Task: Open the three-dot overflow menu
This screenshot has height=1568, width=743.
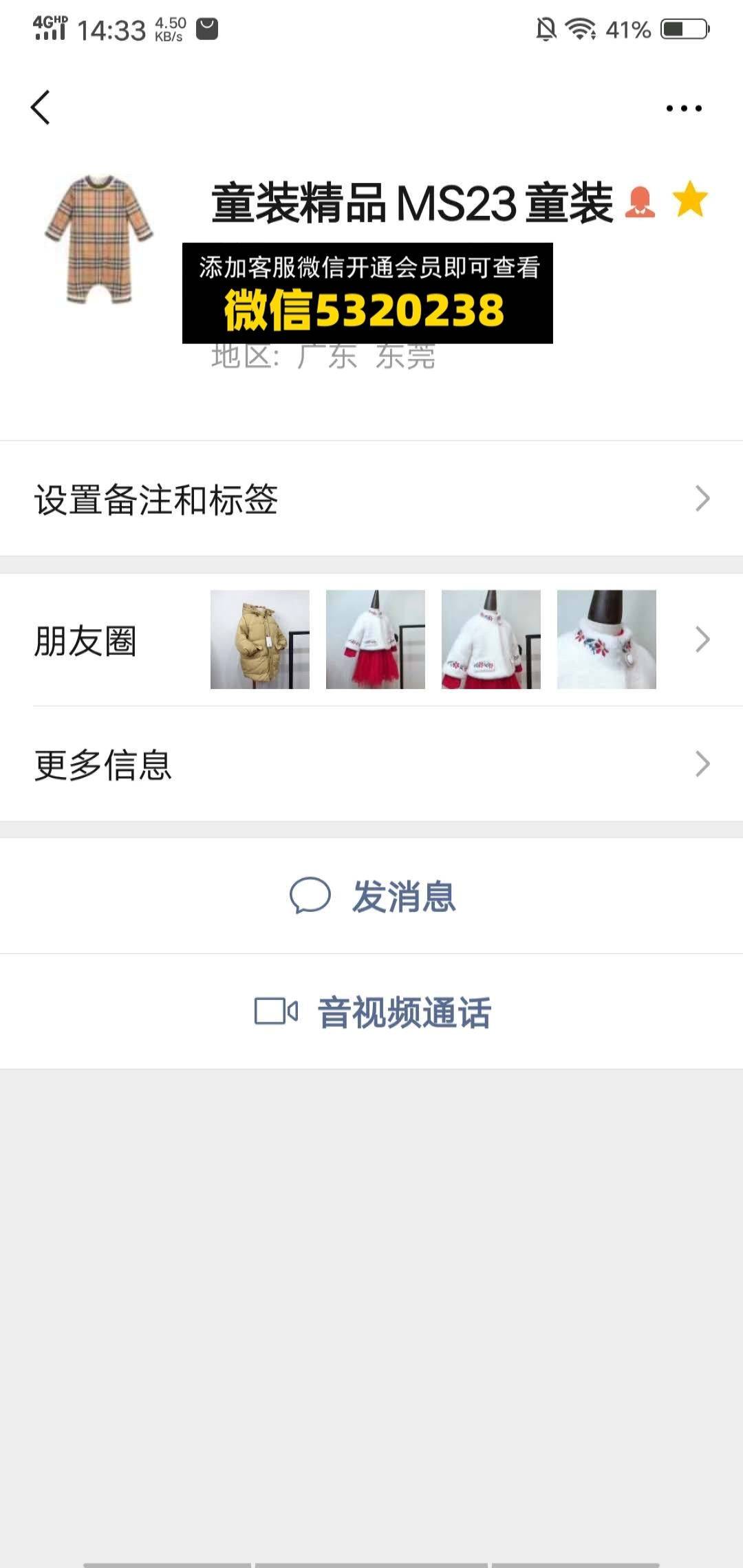Action: 684,108
